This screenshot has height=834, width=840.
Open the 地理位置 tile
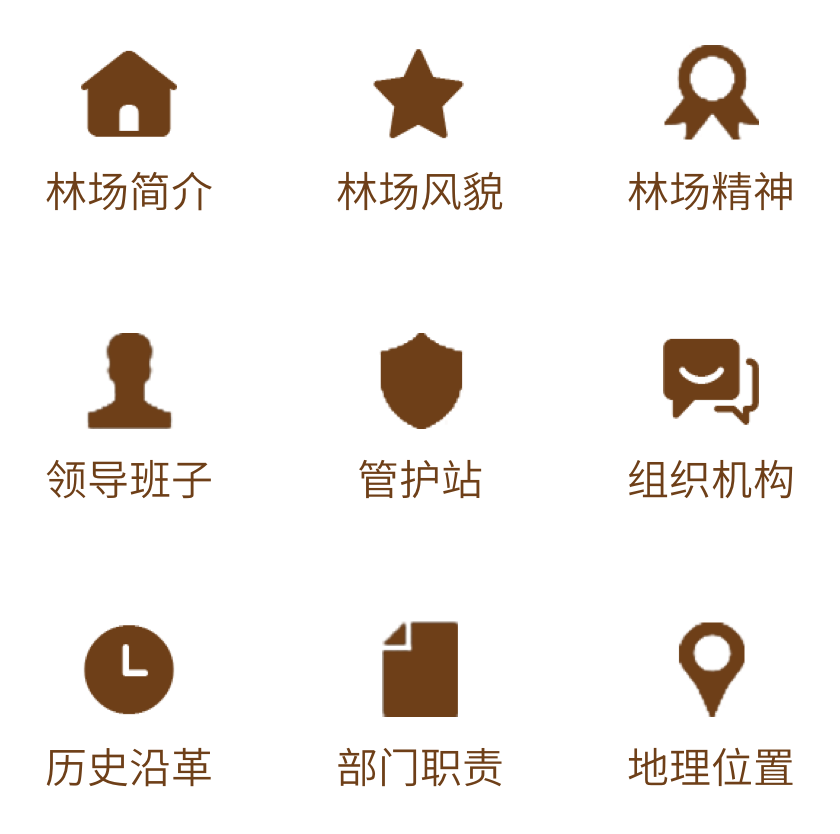[x=710, y=705]
